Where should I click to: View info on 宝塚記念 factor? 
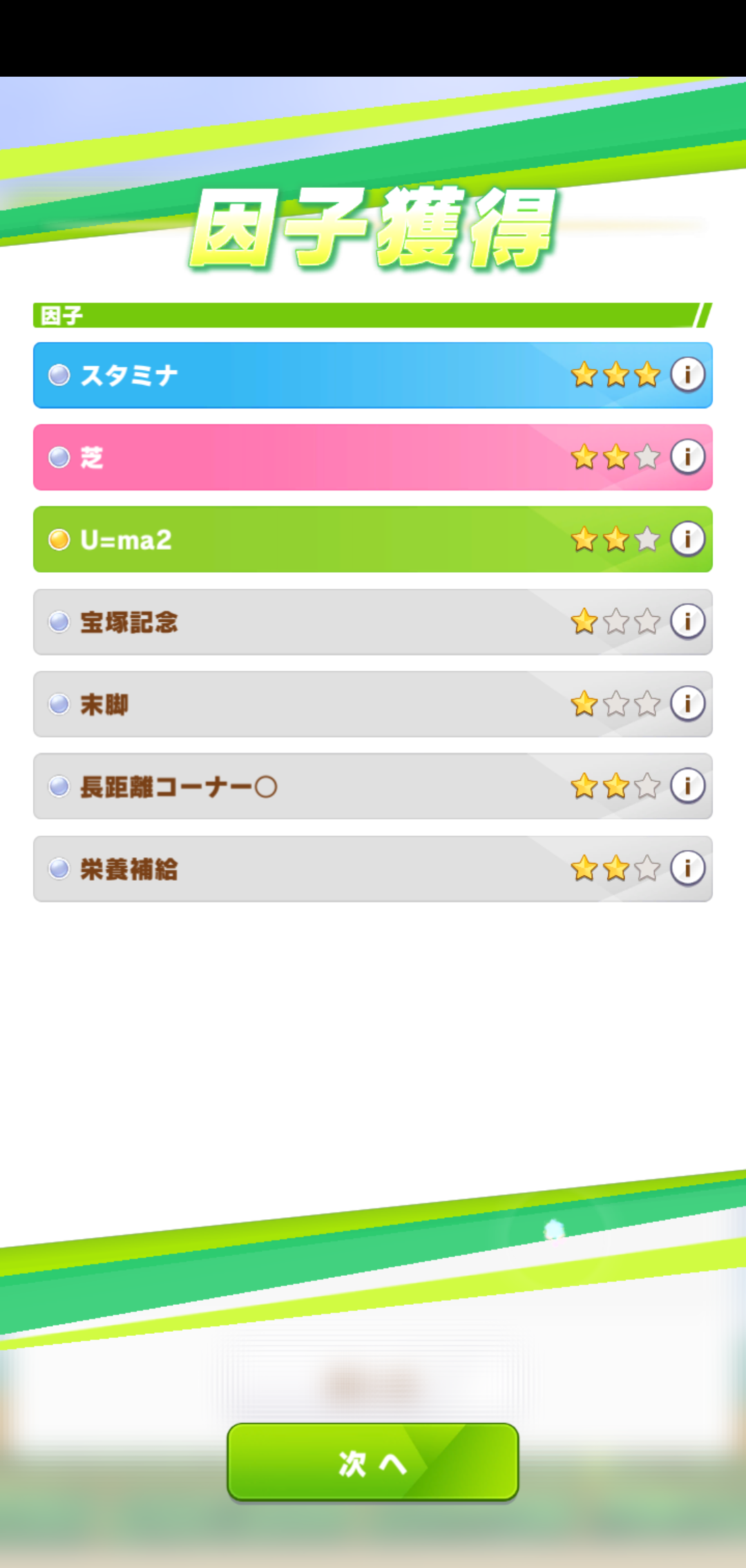coord(687,621)
